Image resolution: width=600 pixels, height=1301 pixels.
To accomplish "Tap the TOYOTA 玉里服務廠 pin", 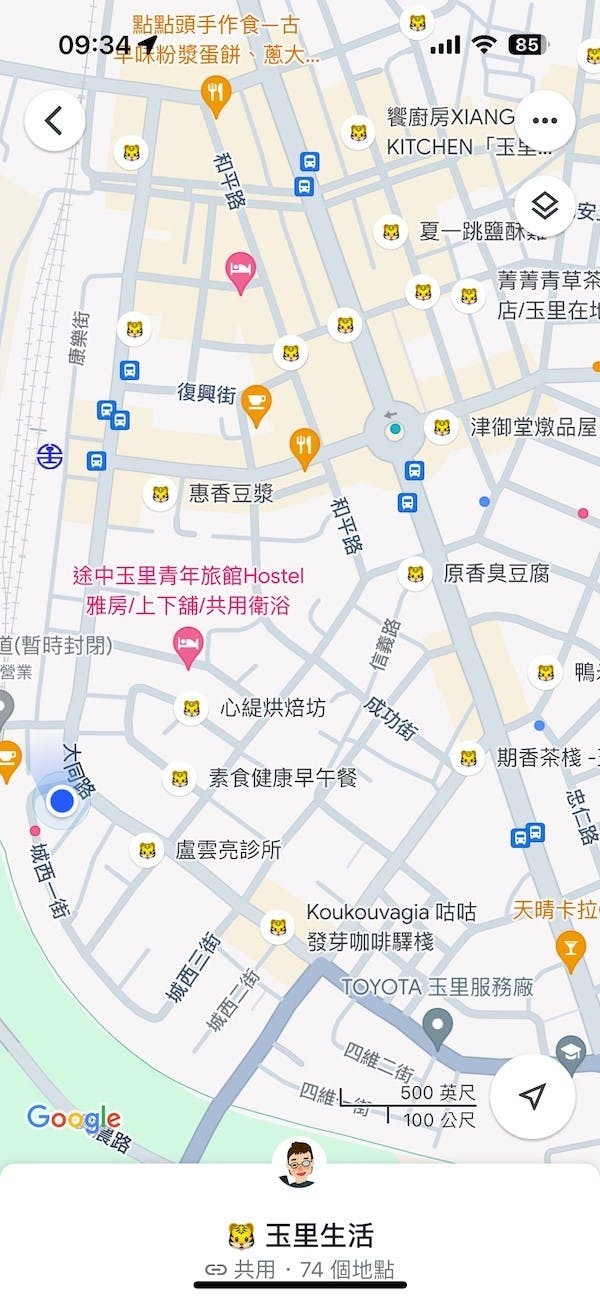I will point(437,1026).
